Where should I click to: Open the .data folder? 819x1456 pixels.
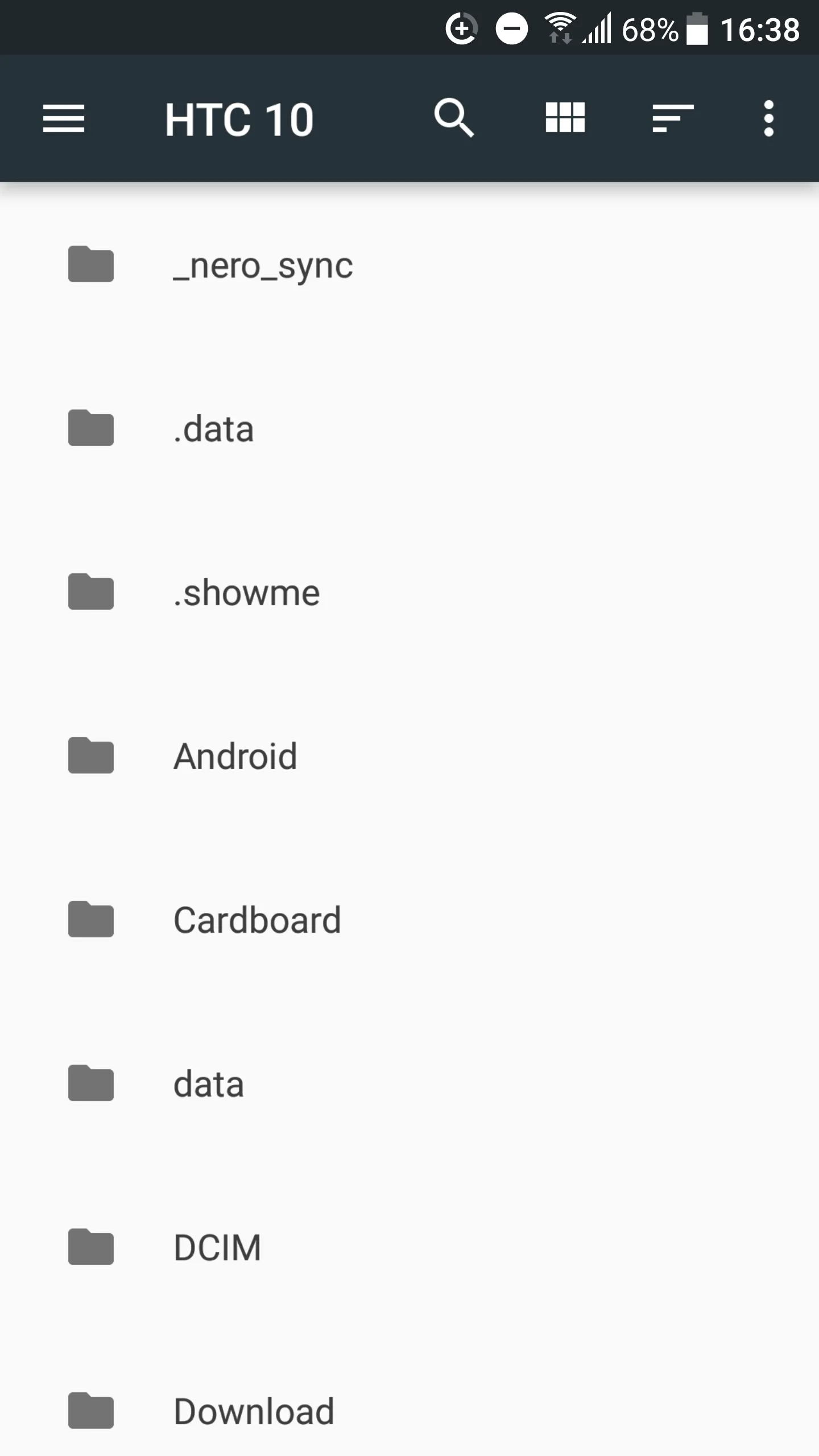coord(214,429)
